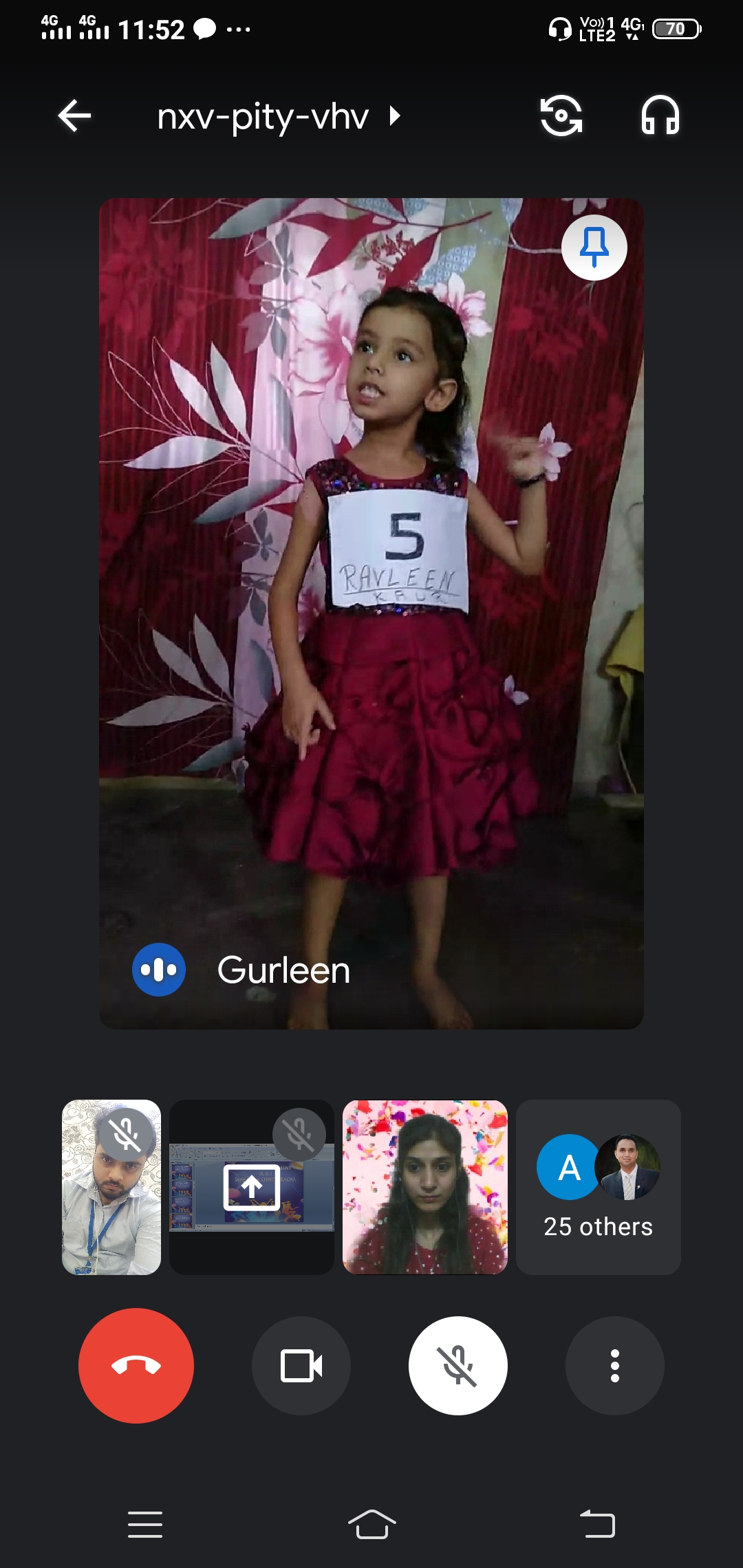
Task: Unpin Gurleen's video with the pin icon
Action: (x=594, y=248)
